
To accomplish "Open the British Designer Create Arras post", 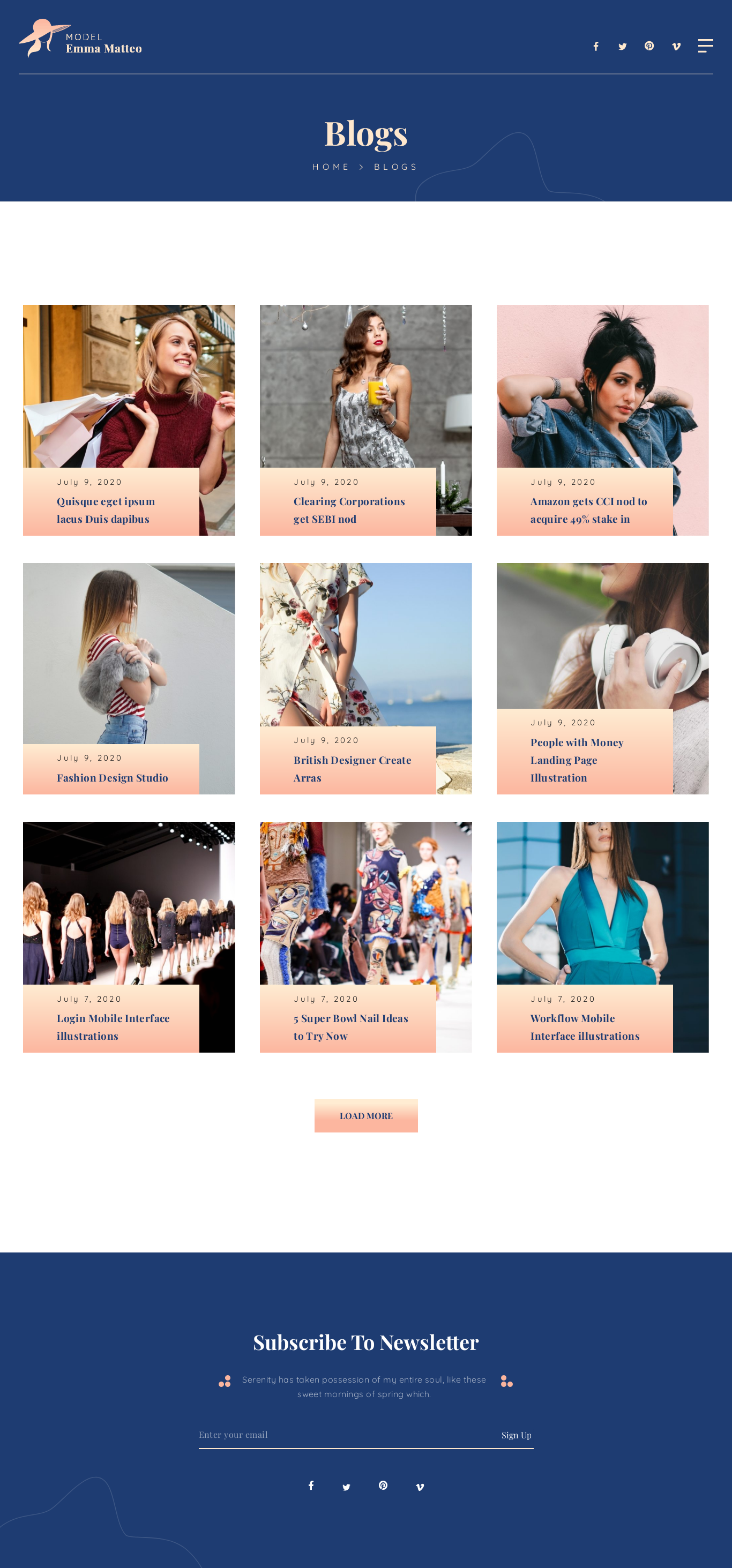I will point(352,768).
